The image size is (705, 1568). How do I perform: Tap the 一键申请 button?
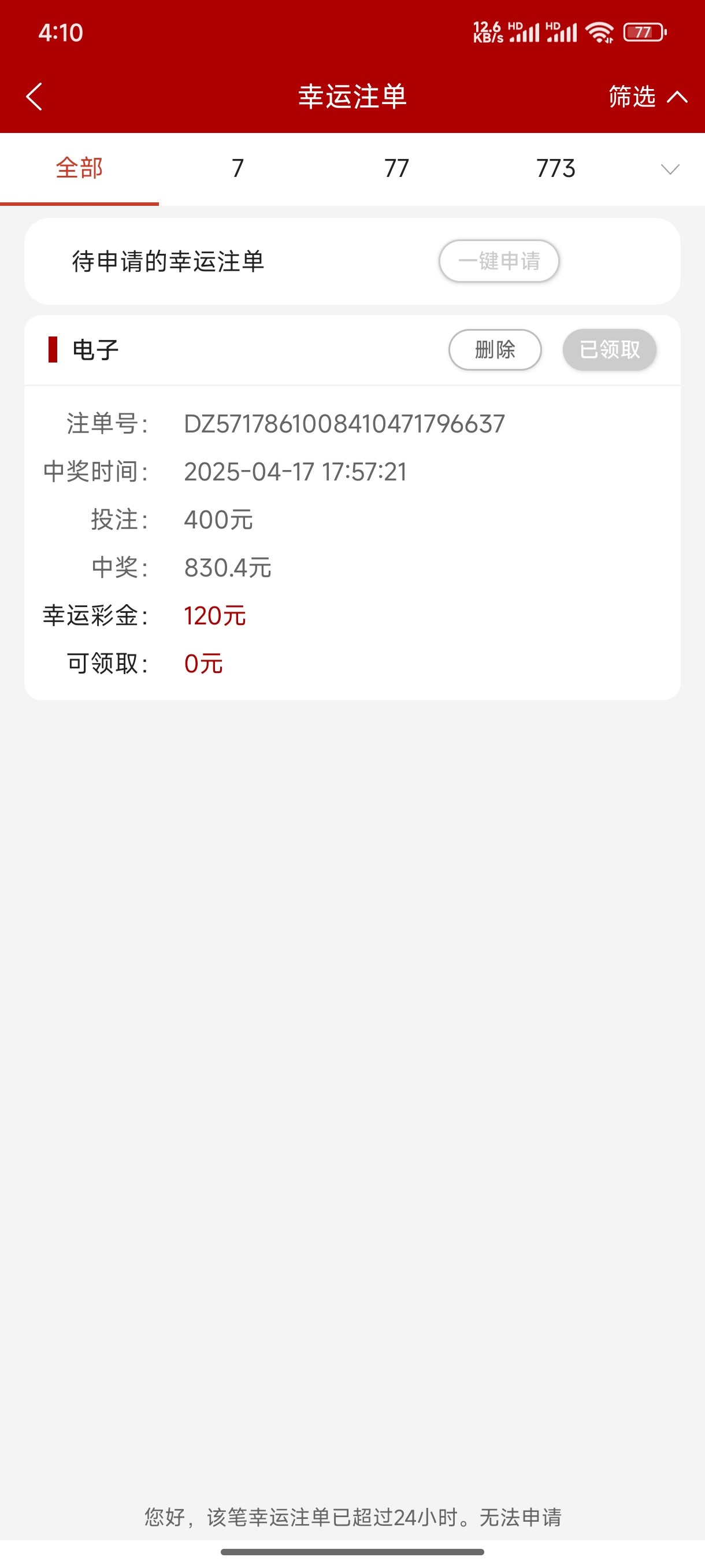499,261
